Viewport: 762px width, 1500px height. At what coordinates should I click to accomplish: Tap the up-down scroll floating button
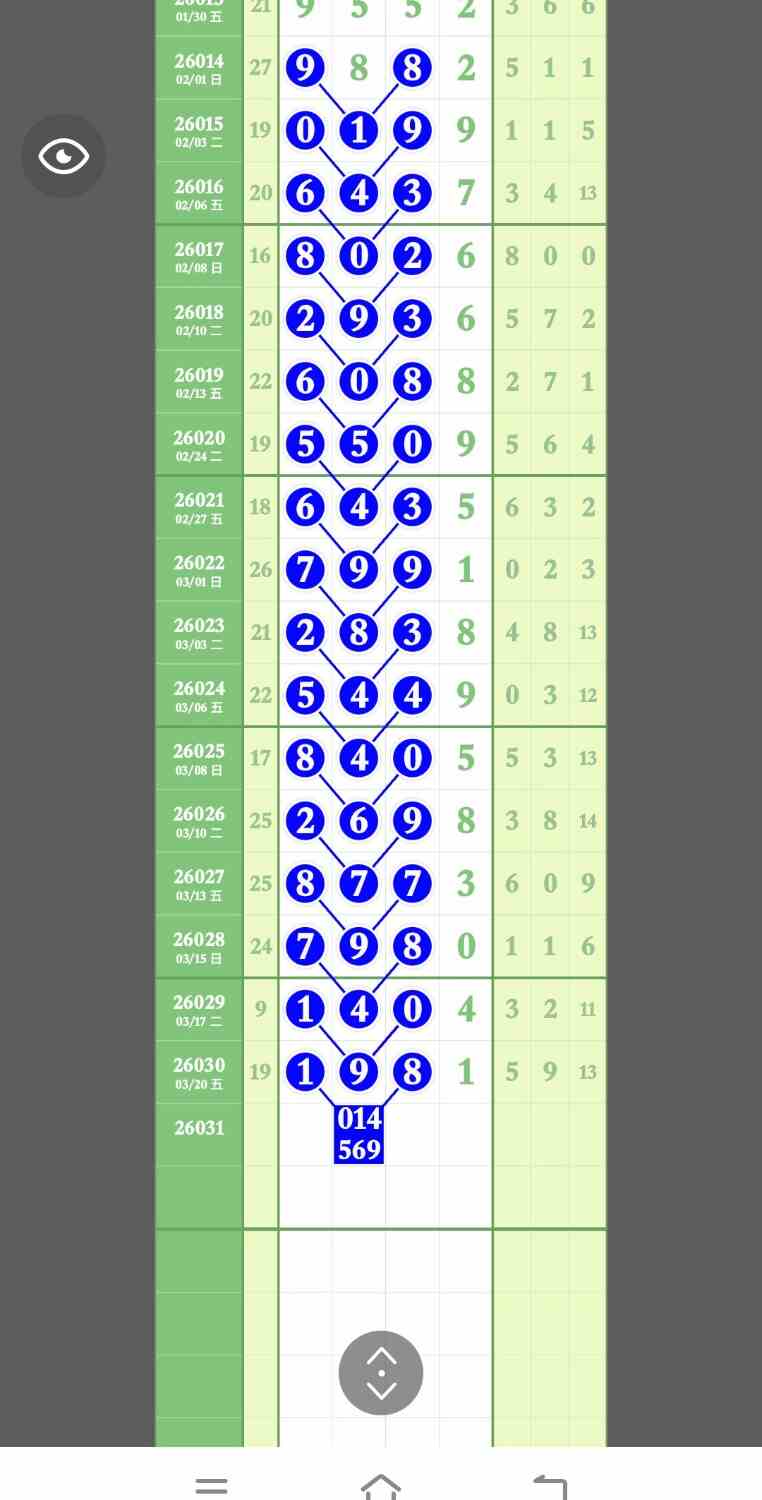coord(381,1372)
